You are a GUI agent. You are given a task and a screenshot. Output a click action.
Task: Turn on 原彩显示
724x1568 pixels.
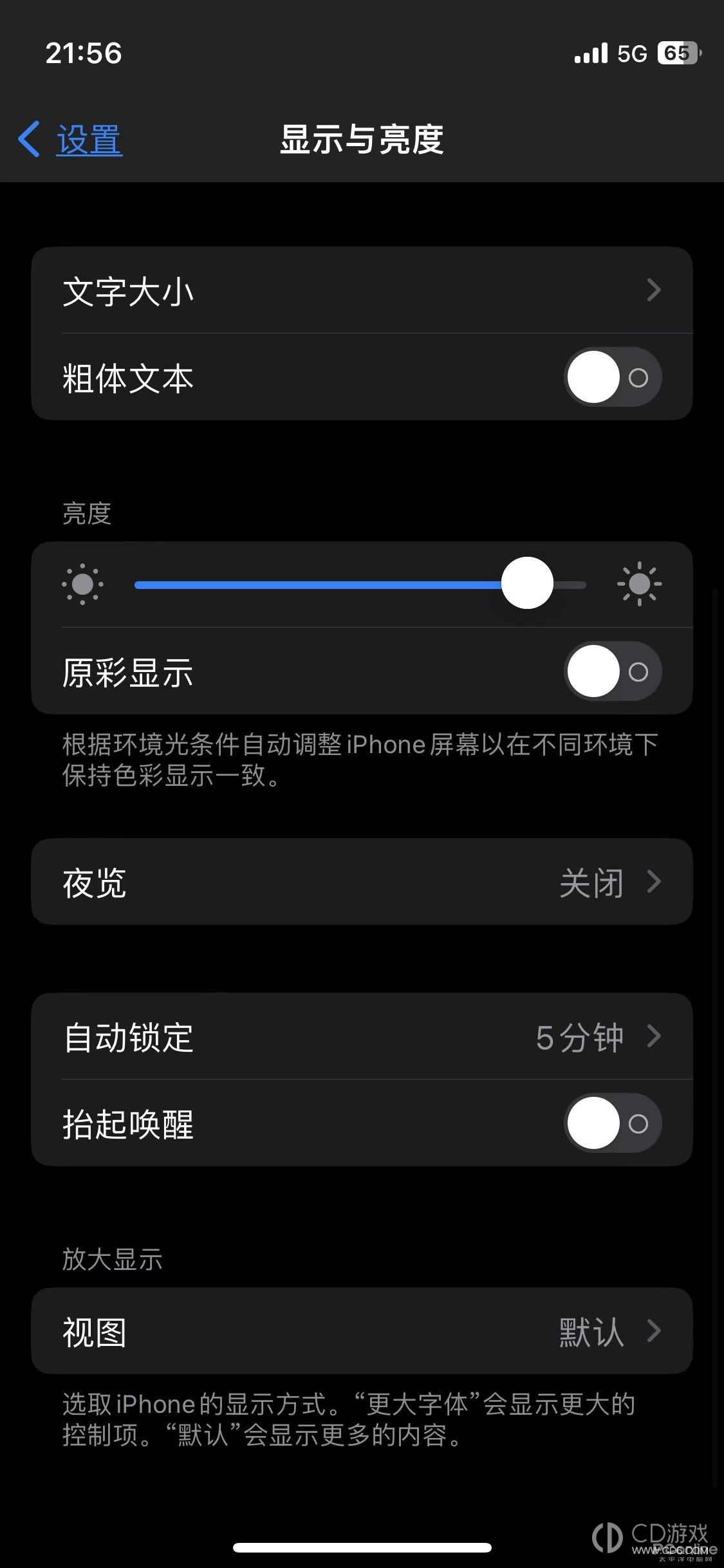pos(612,671)
